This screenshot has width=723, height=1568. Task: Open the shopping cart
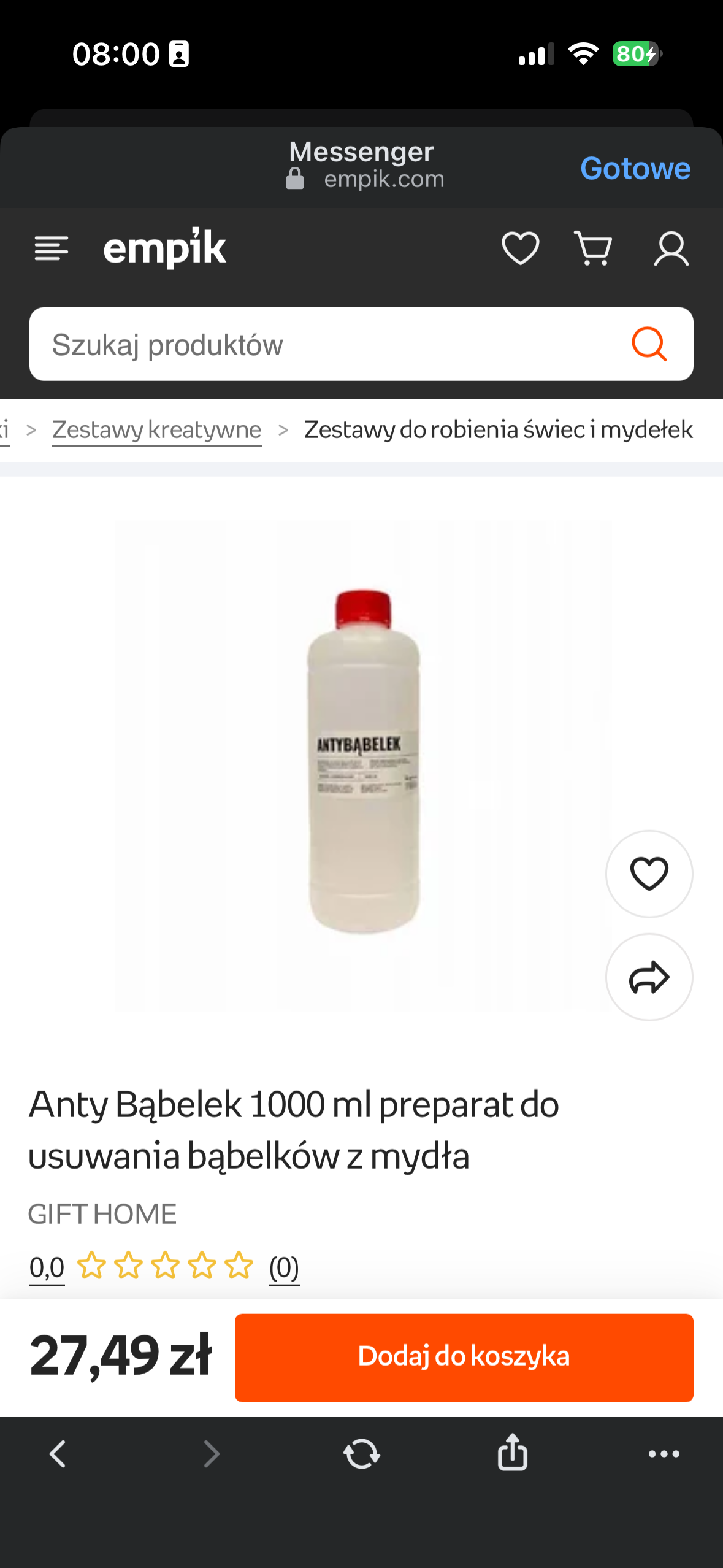(593, 248)
